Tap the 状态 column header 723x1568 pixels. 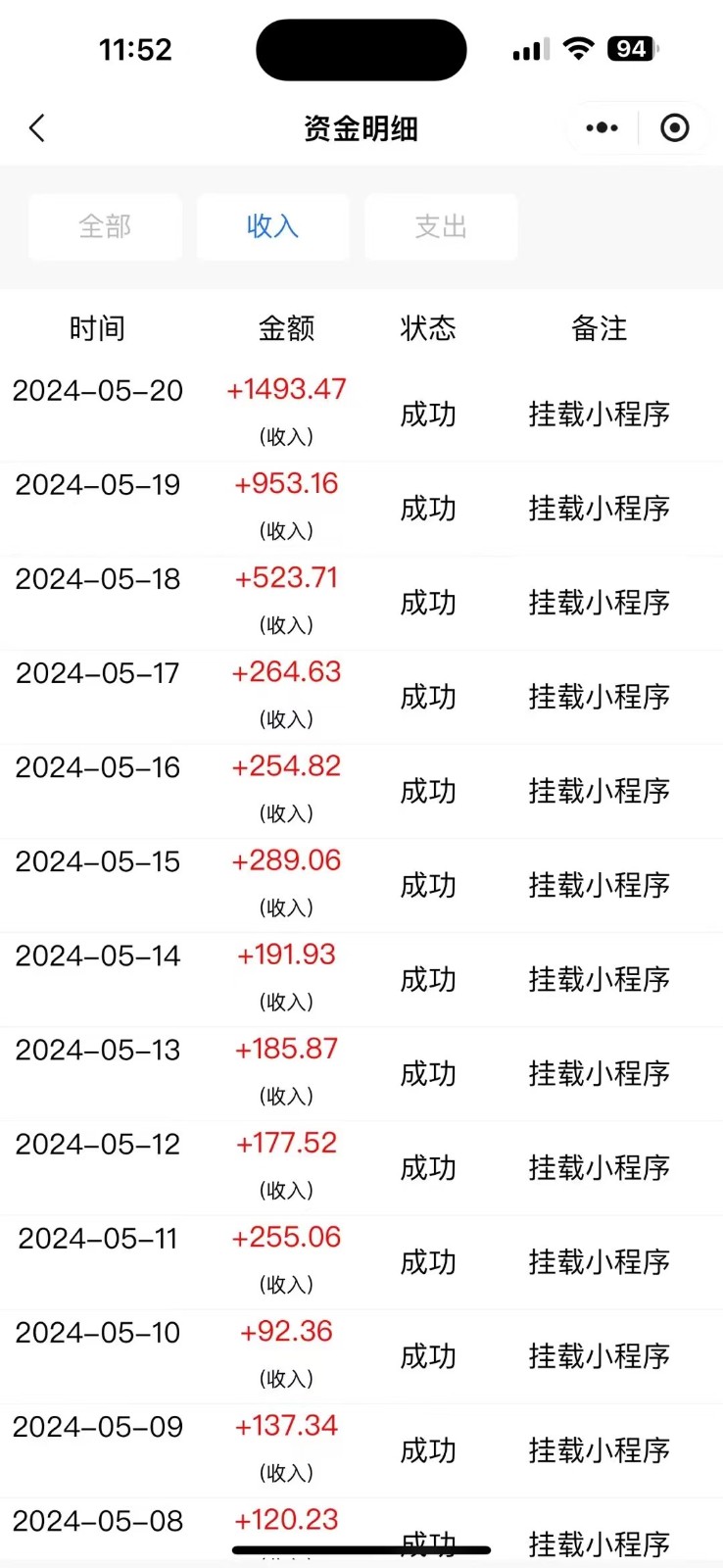428,328
